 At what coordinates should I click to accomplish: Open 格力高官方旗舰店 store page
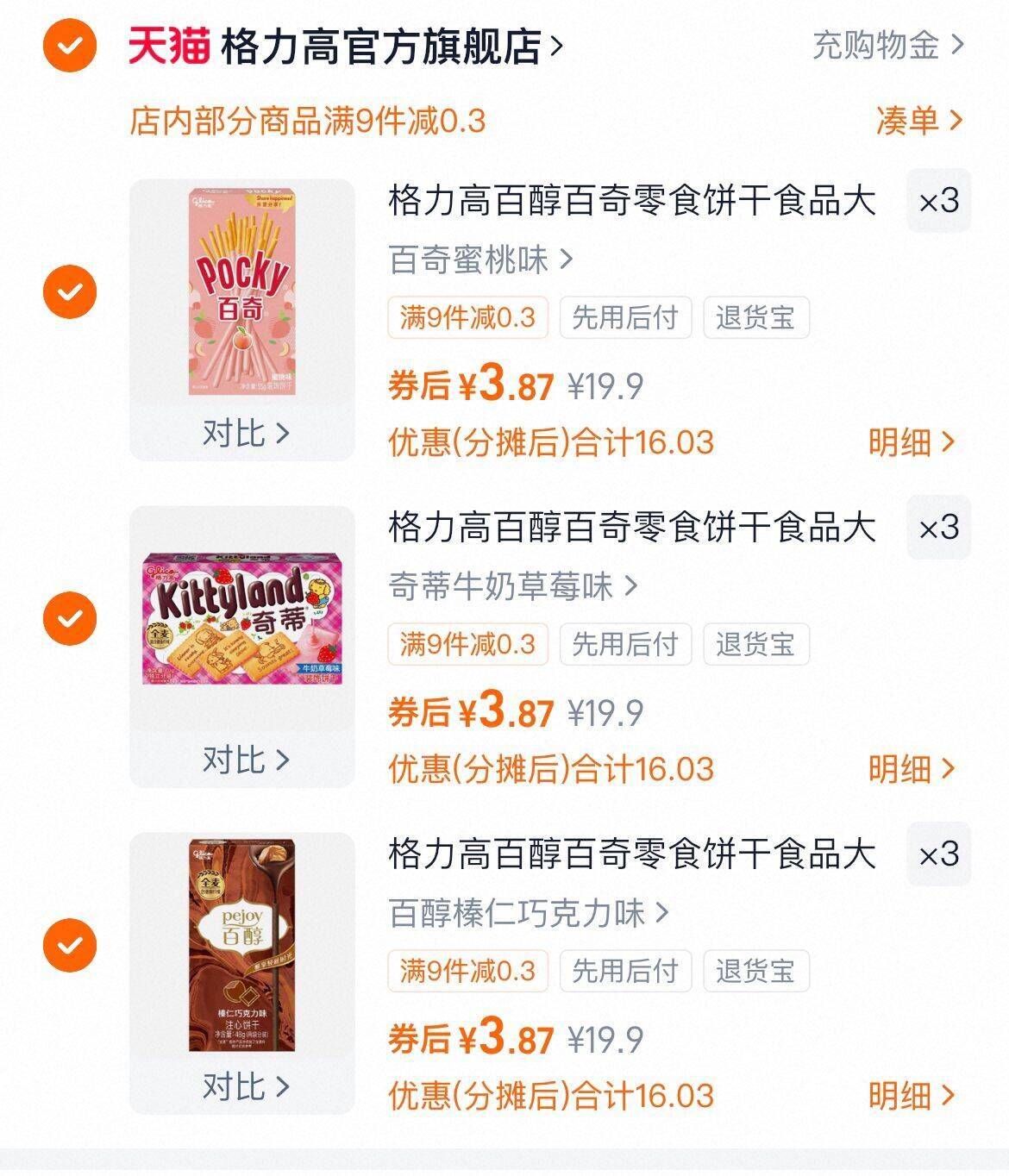point(379,47)
